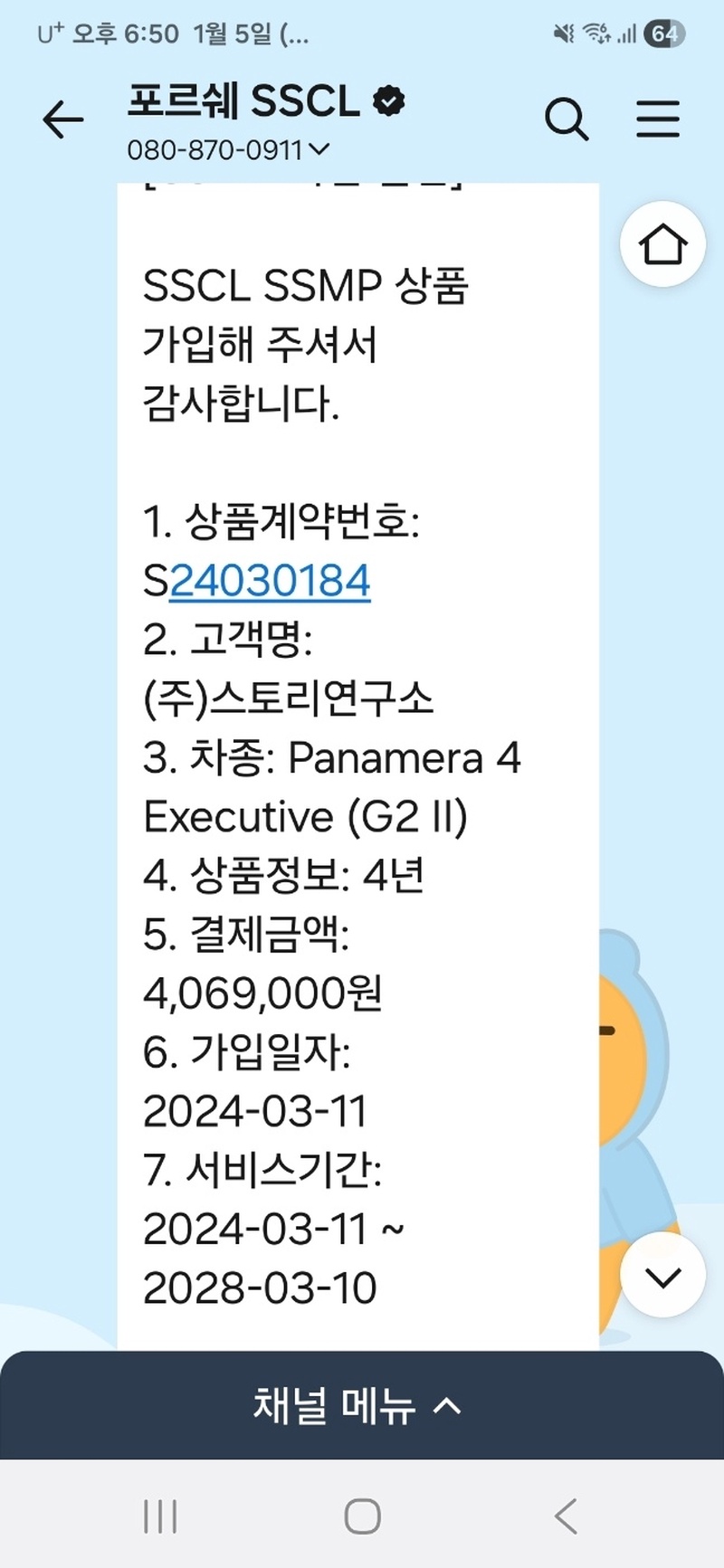This screenshot has width=724, height=1568.
Task: Jump to the latest message with the down arrow
Action: (662, 1276)
